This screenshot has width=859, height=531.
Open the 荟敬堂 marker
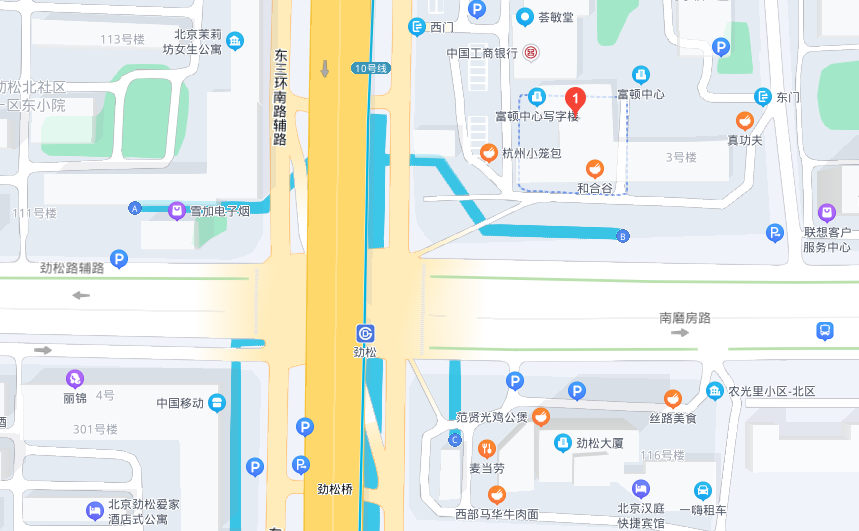coord(524,16)
